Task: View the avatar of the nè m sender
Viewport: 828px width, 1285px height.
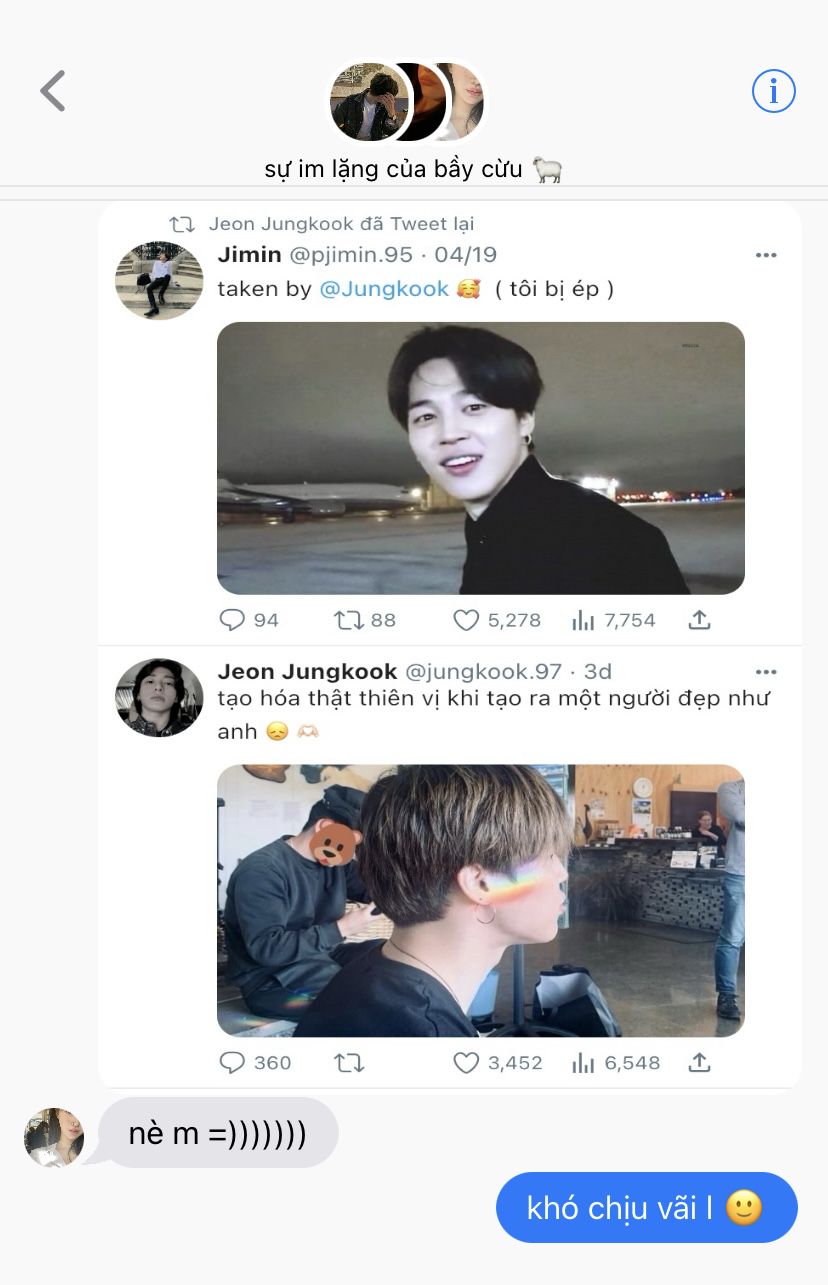Action: [x=54, y=1137]
